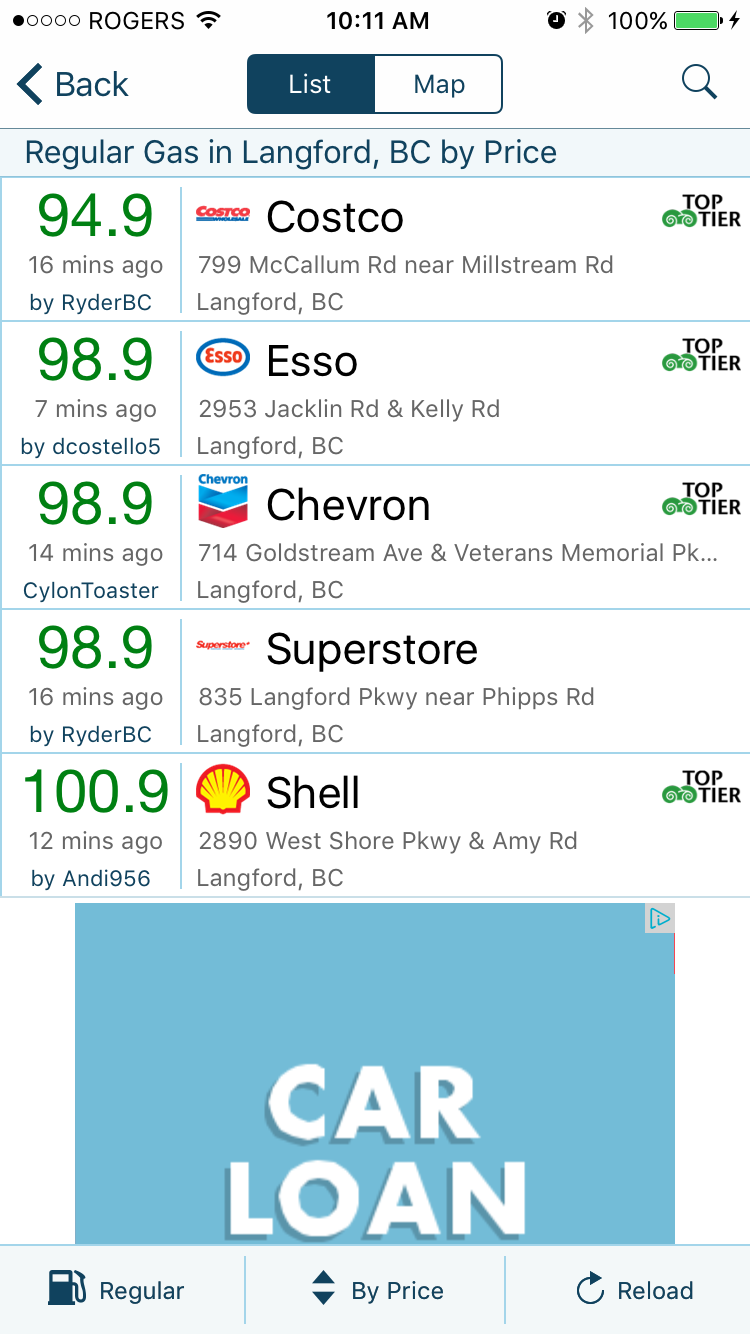750x1334 pixels.
Task: Tap the AdChoices icon on the ad
Action: pos(659,918)
